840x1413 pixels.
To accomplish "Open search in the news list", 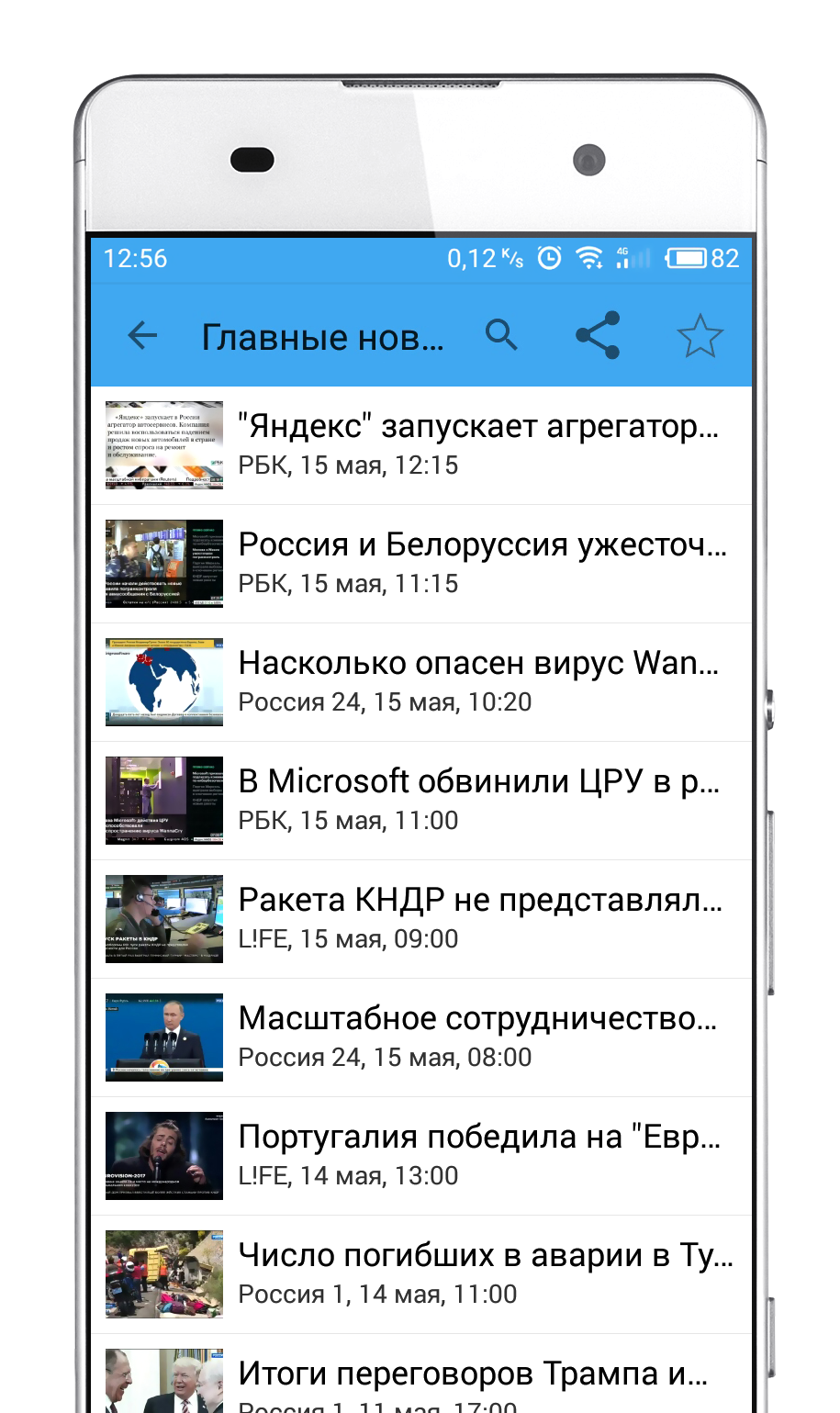I will 501,336.
